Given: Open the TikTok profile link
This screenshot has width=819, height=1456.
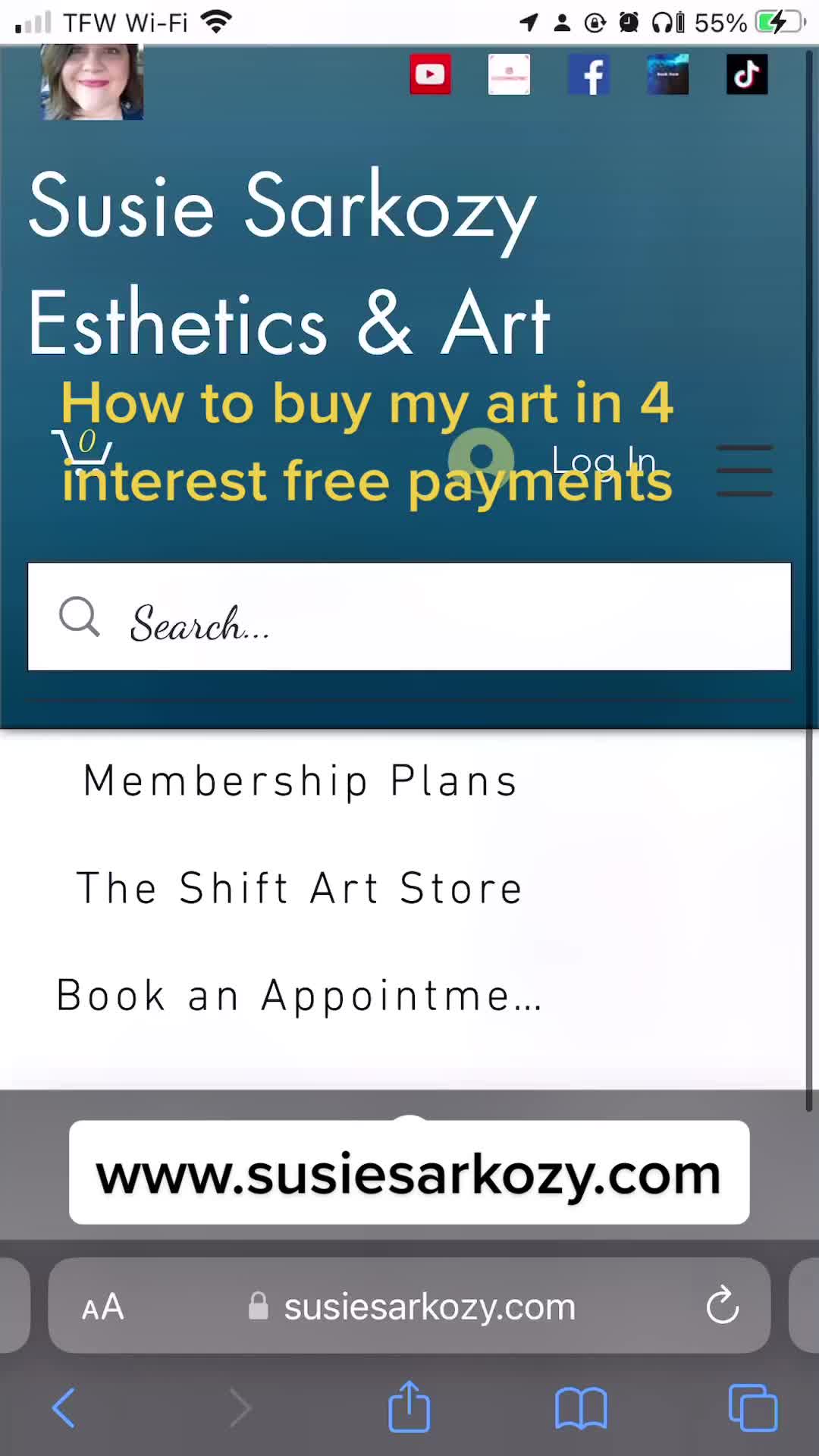Looking at the screenshot, I should click(746, 74).
